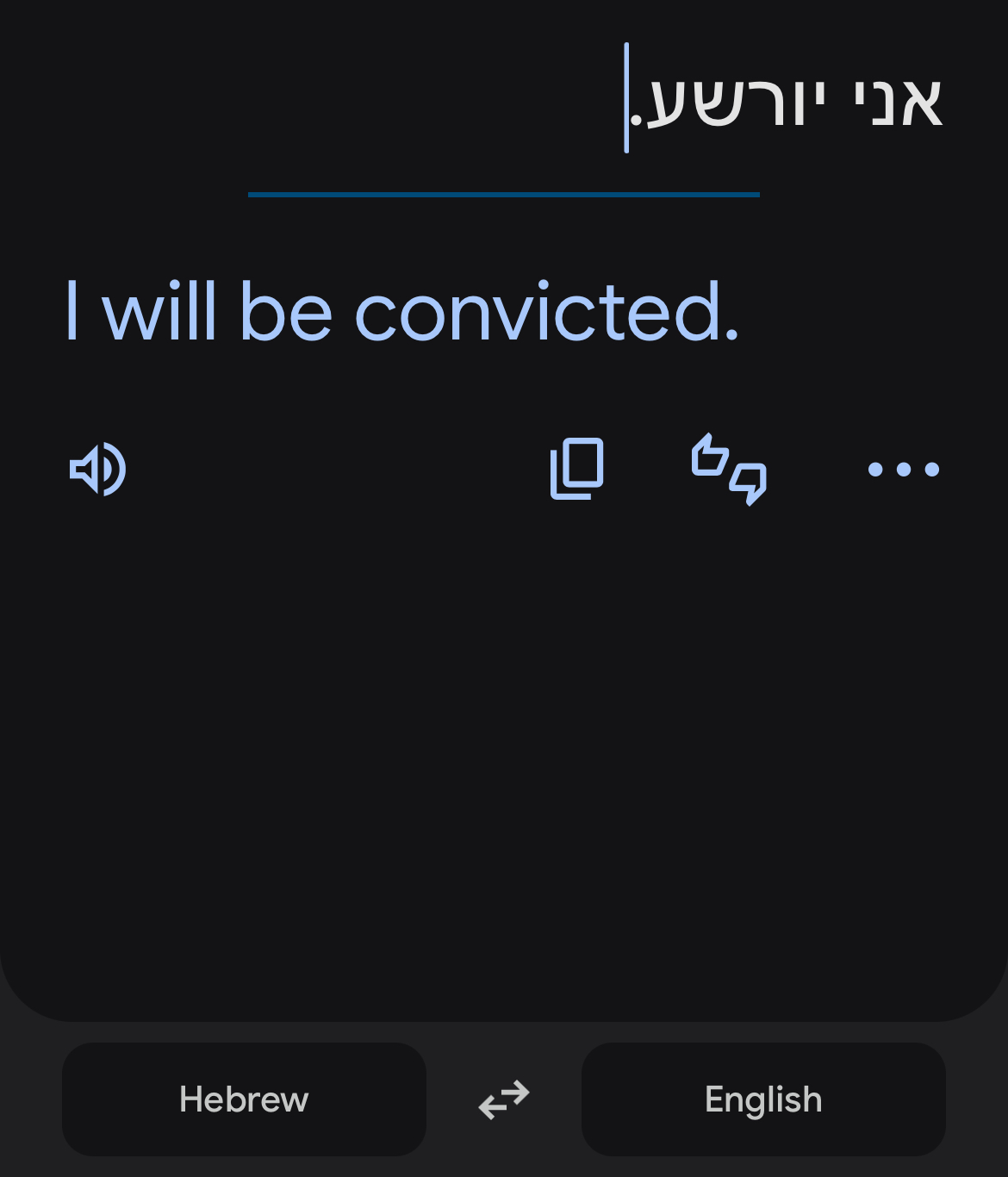This screenshot has width=1008, height=1177.
Task: Listen to the English translation aloud
Action: tap(98, 470)
